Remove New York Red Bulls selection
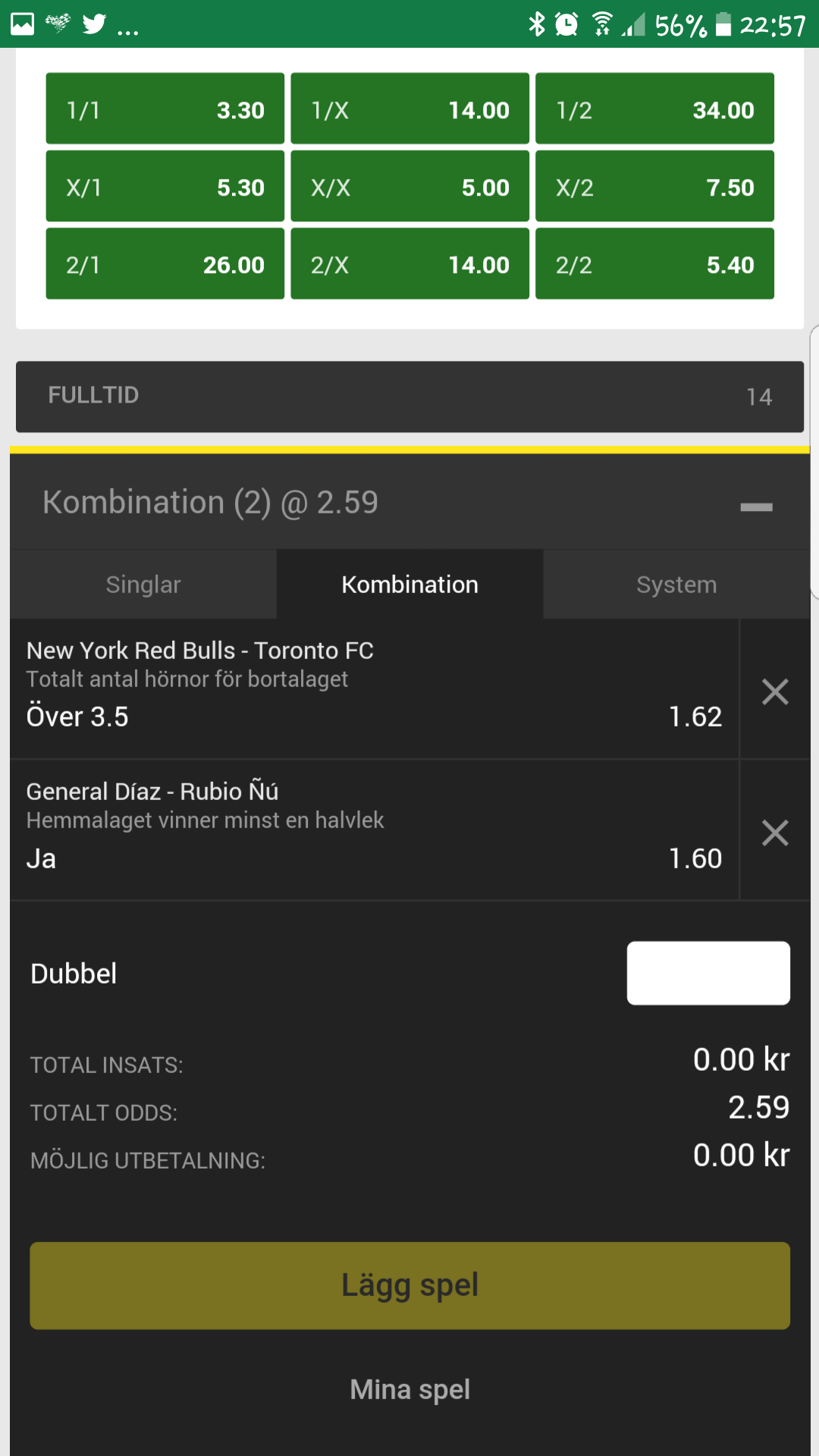819x1456 pixels. pyautogui.click(x=775, y=691)
